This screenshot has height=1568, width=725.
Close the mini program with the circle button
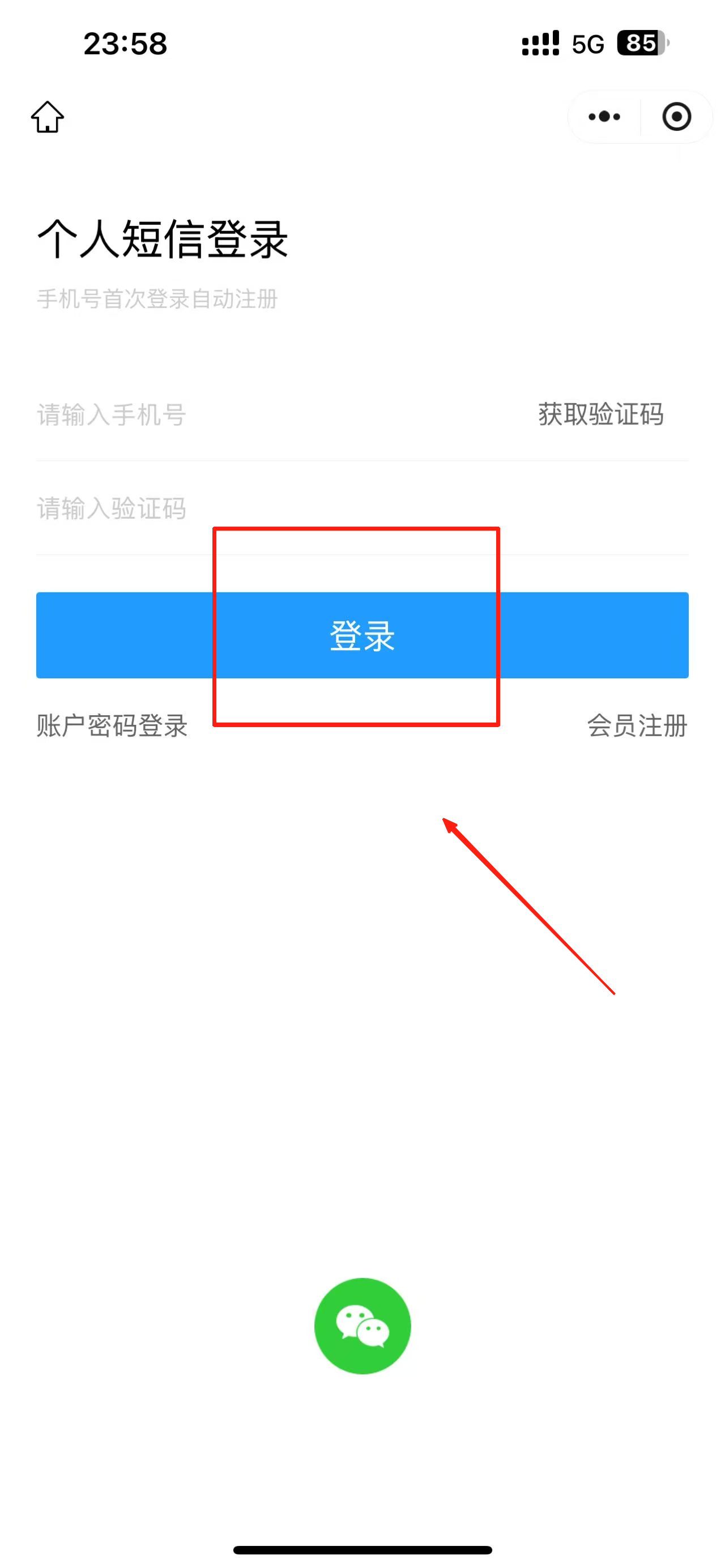point(676,116)
